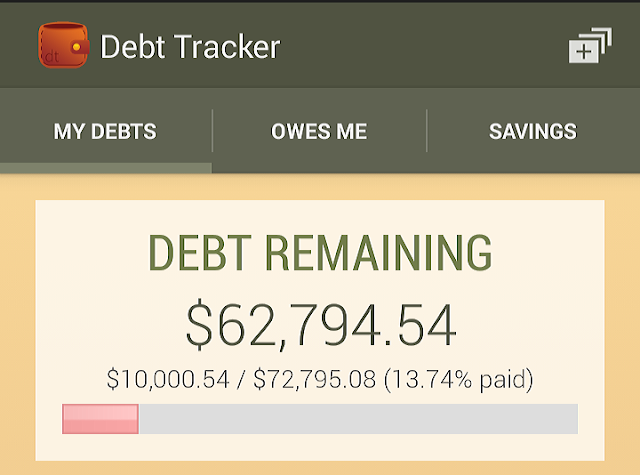
Task: Switch to the My Debts tab
Action: (x=105, y=131)
